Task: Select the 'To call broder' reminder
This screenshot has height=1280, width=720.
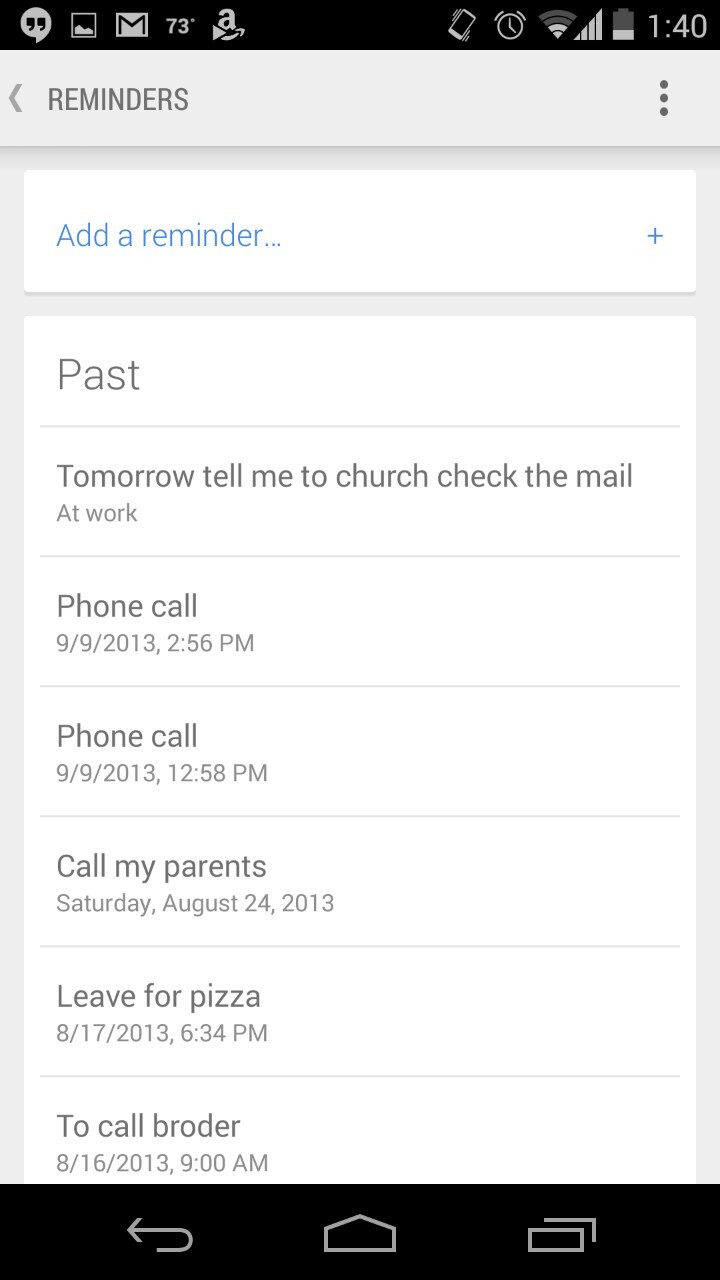Action: (360, 1140)
